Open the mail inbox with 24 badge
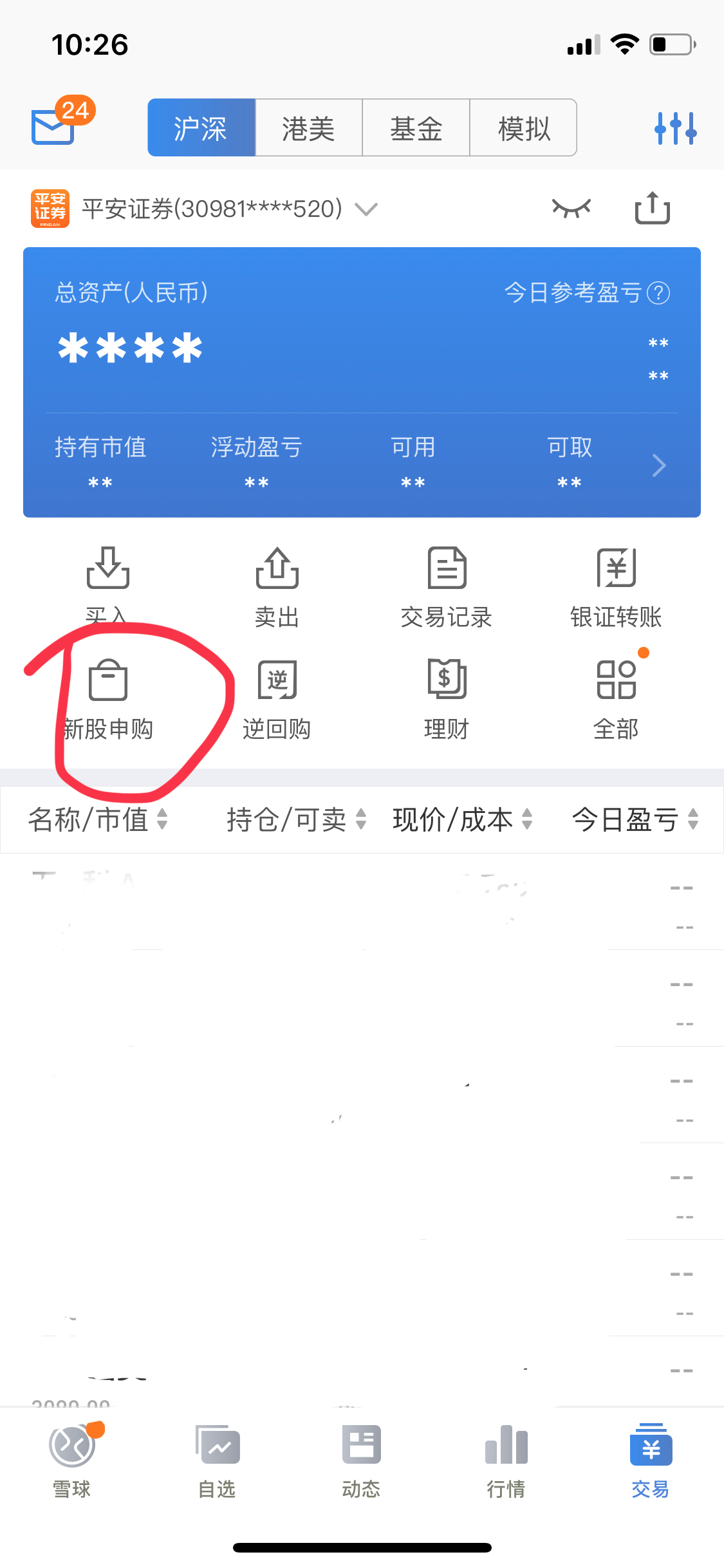The image size is (724, 1568). pos(54,126)
